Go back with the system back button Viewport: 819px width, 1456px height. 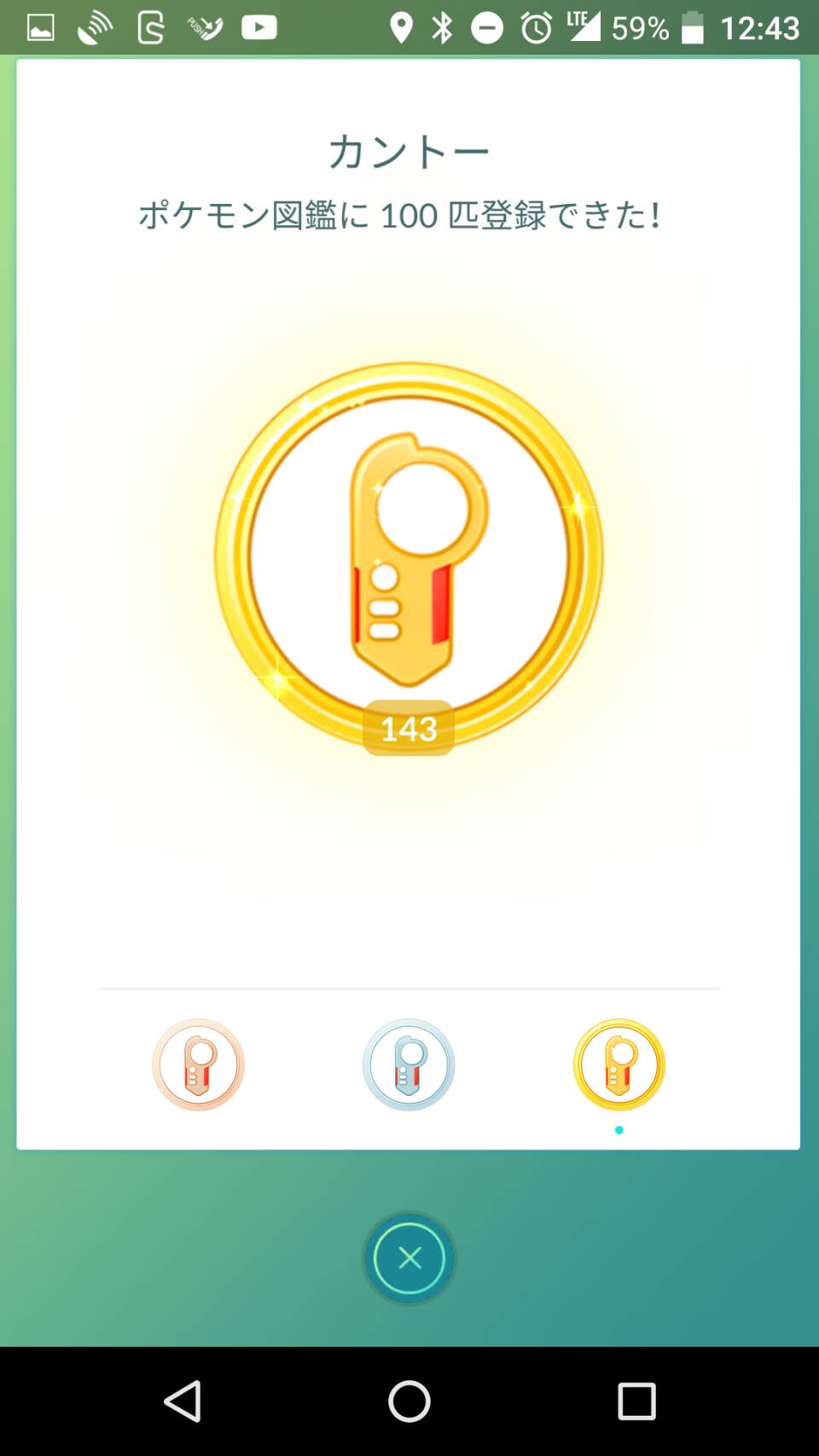pyautogui.click(x=183, y=1401)
